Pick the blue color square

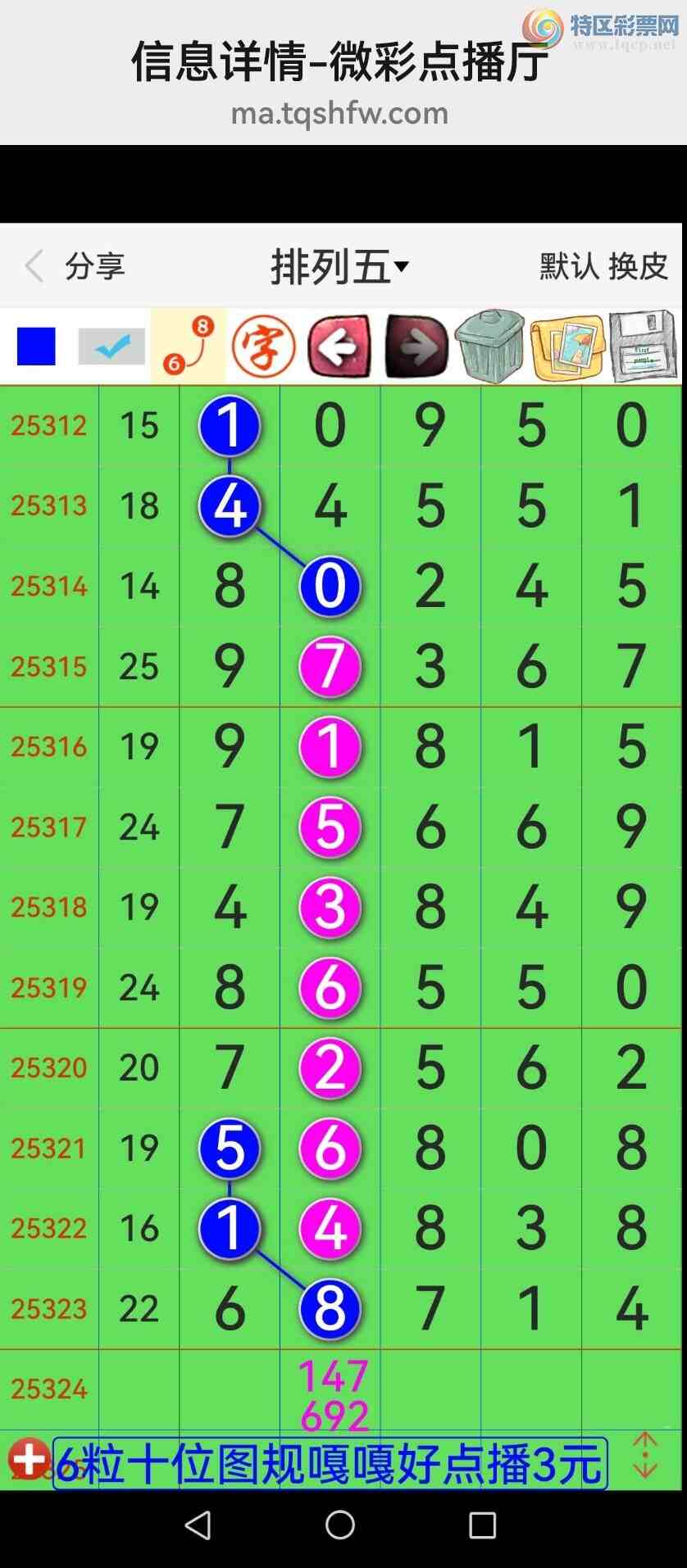(36, 346)
